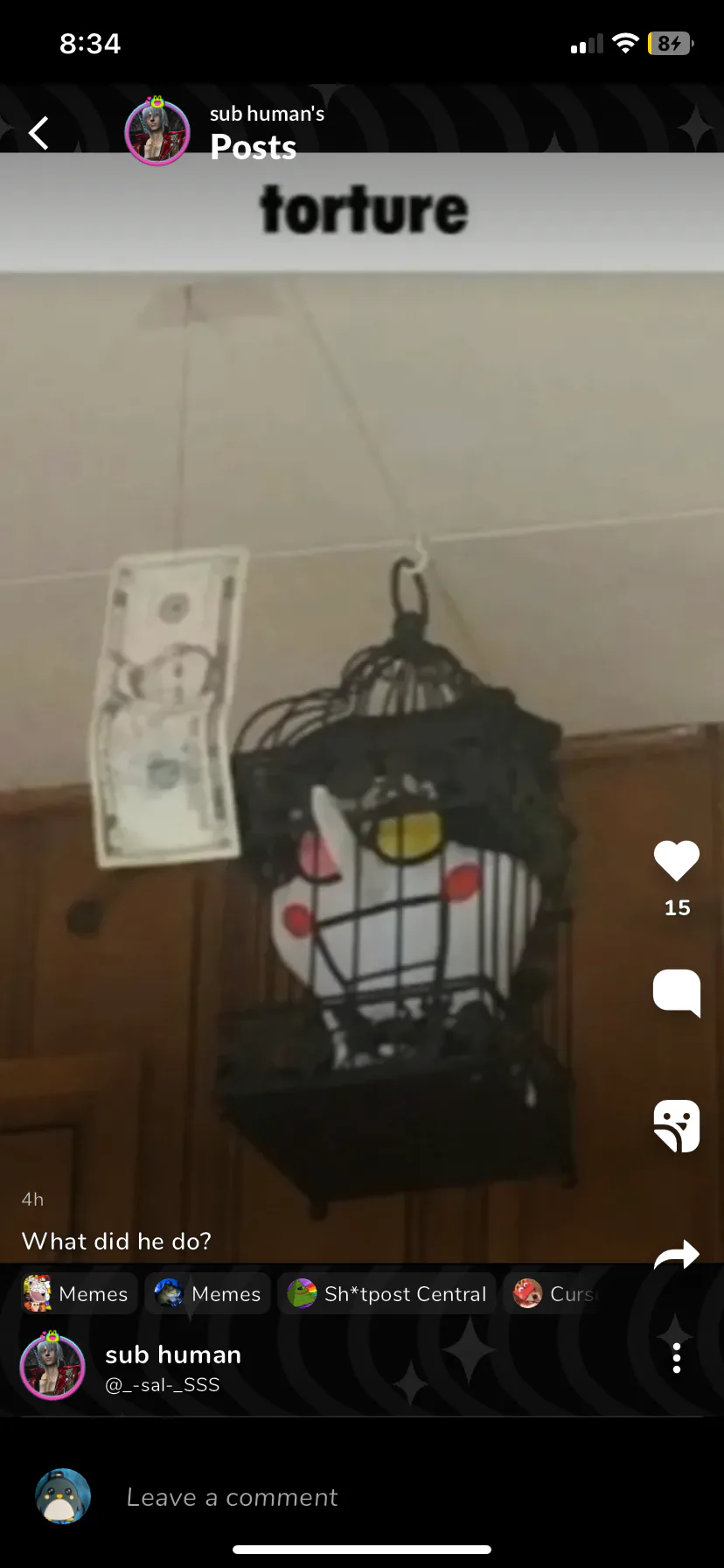Like this post with the heart
Viewport: 724px width, 1568px height.
click(677, 861)
